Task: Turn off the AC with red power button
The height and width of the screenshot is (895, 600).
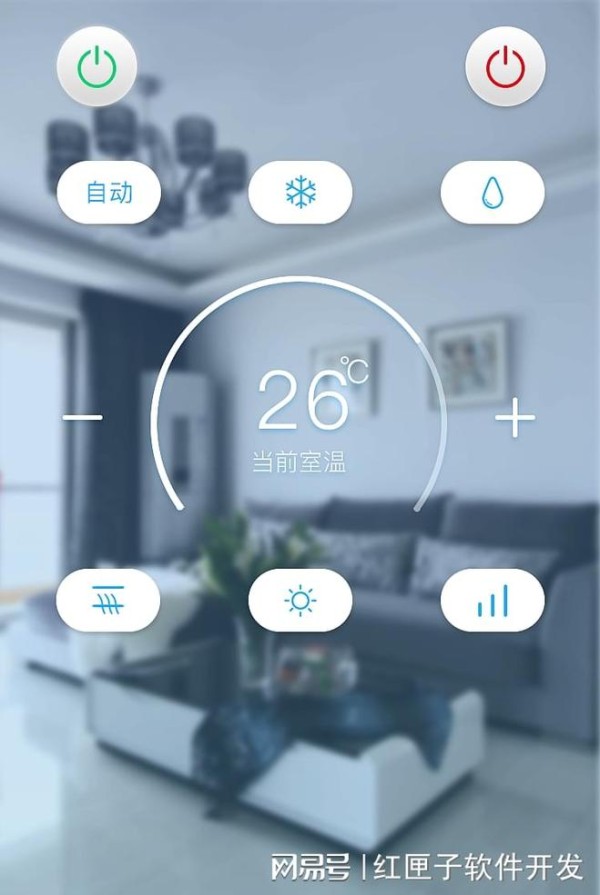Action: (x=505, y=67)
